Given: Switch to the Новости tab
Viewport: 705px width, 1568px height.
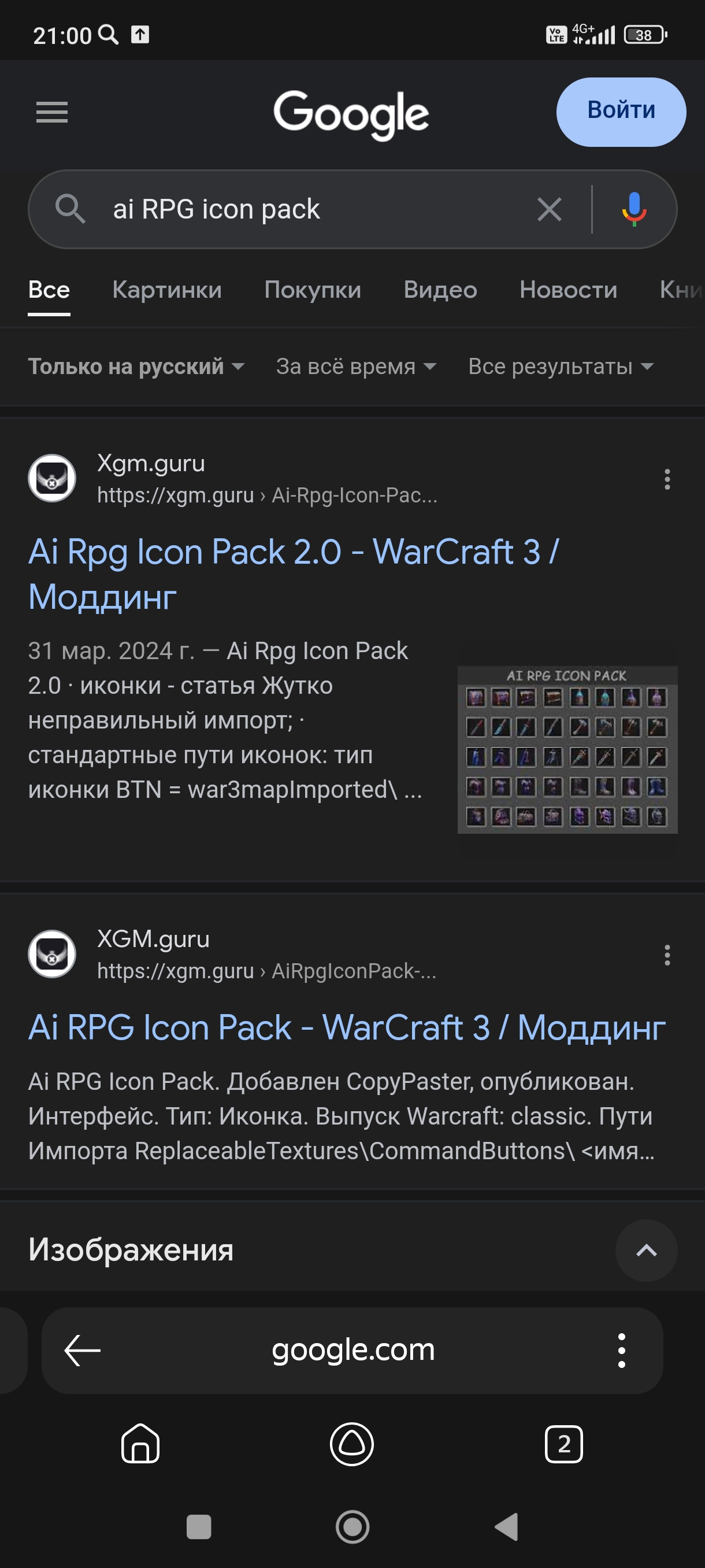Looking at the screenshot, I should [568, 290].
